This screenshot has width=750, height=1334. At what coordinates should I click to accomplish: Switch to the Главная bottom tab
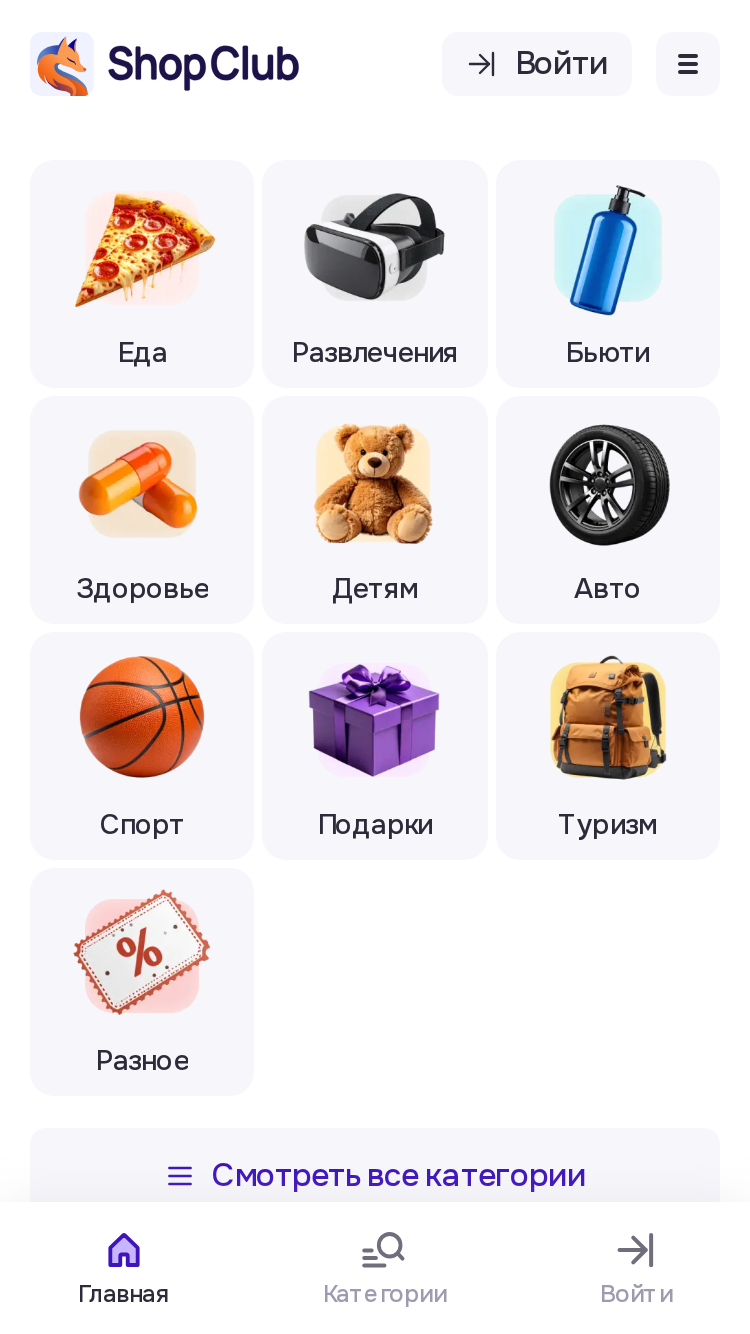pos(124,1268)
